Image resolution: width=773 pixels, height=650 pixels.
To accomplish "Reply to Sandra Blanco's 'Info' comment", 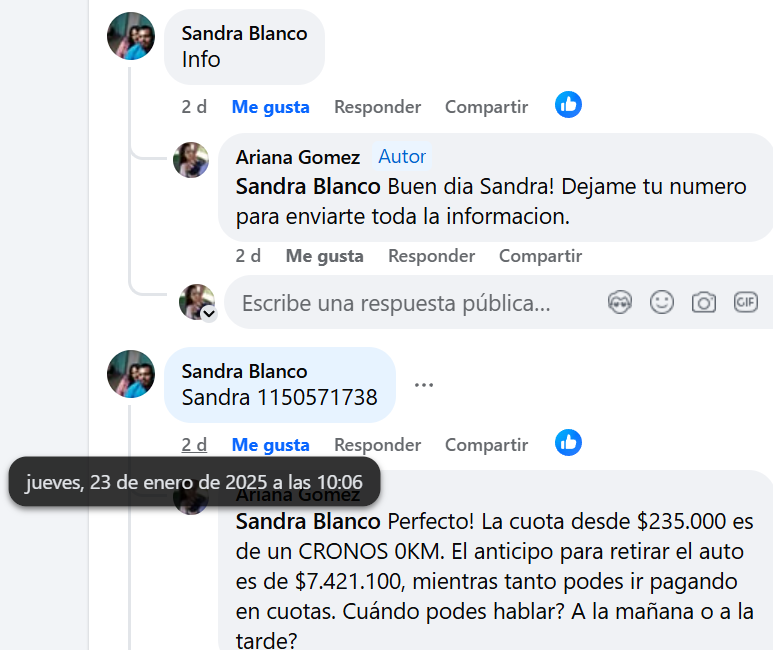I will pos(377,107).
